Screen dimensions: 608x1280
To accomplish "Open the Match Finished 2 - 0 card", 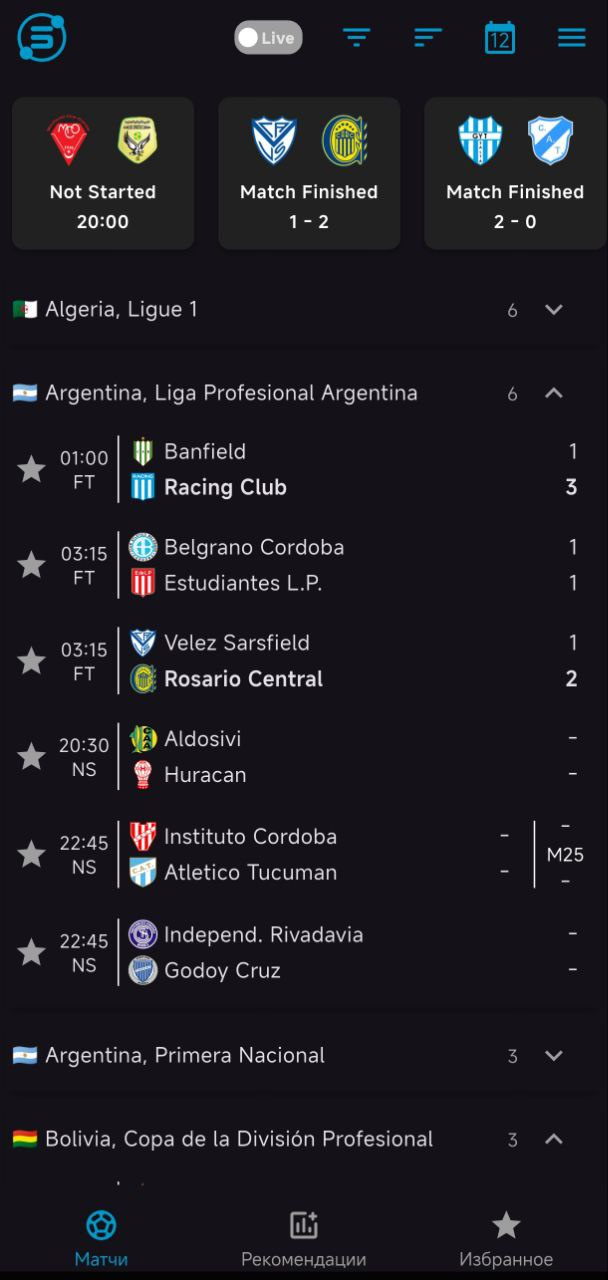I will (x=515, y=173).
